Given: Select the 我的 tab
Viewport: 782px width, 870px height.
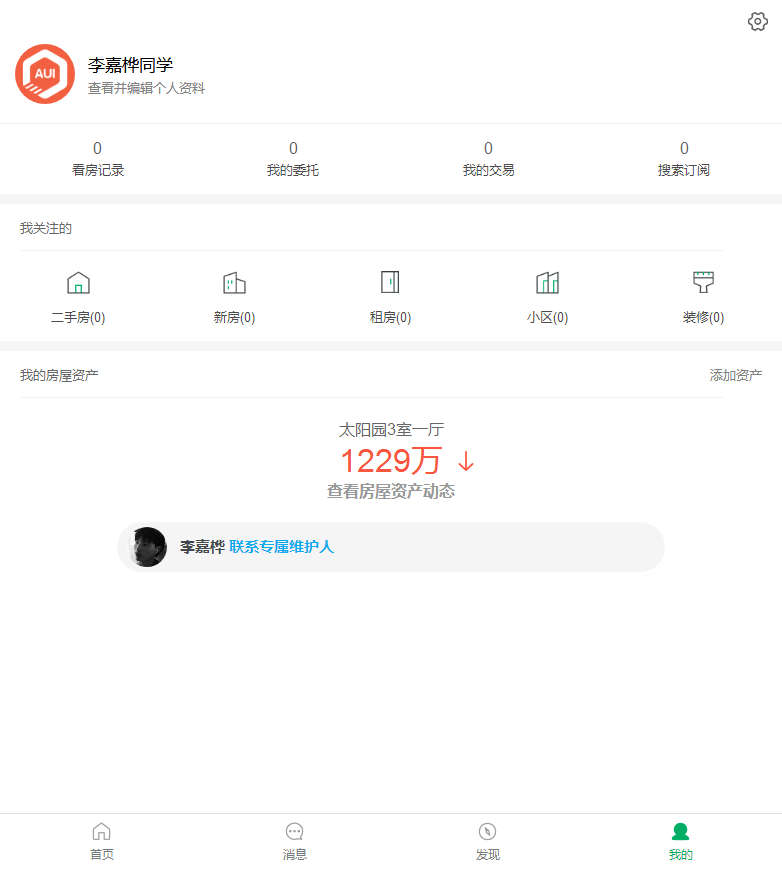Looking at the screenshot, I should coord(681,841).
